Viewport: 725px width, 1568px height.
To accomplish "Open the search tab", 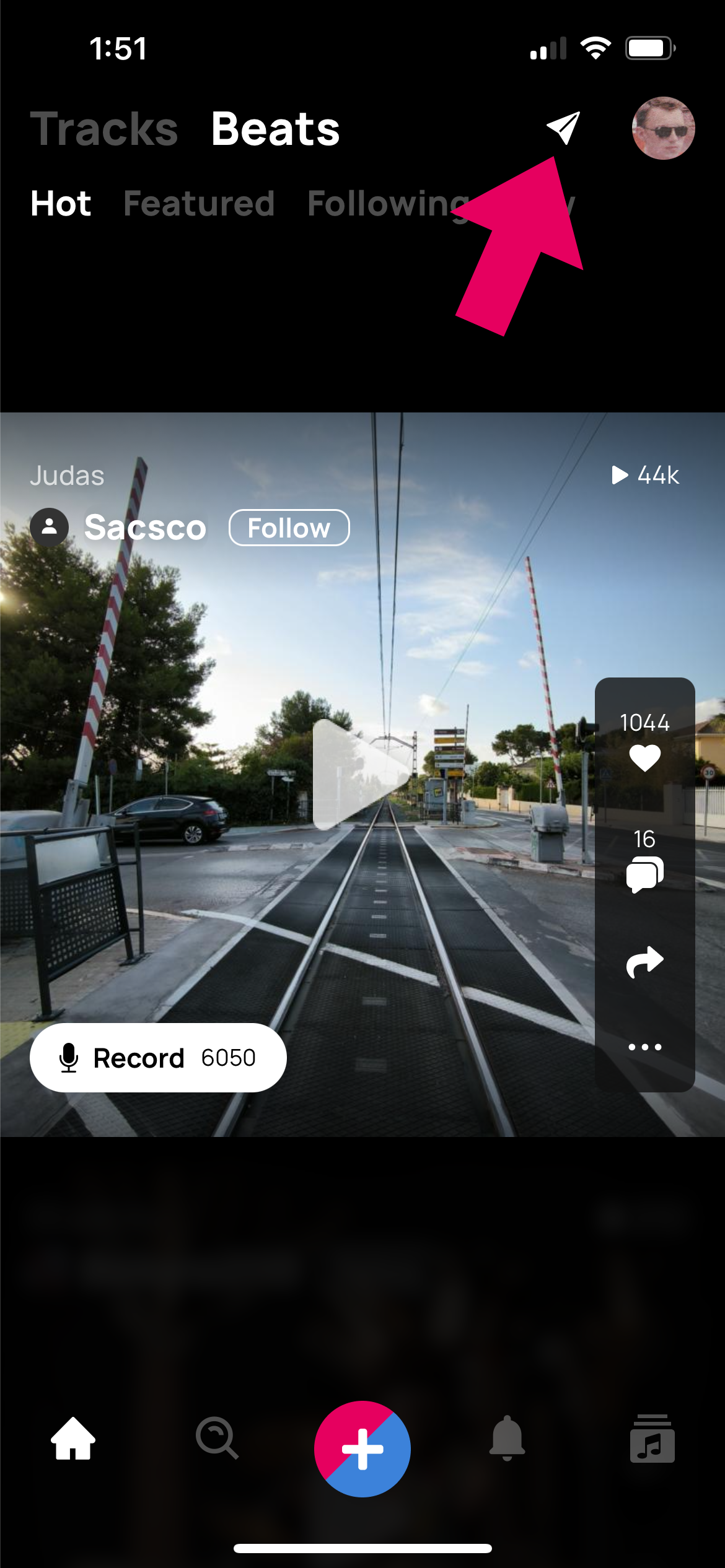I will click(x=217, y=1438).
